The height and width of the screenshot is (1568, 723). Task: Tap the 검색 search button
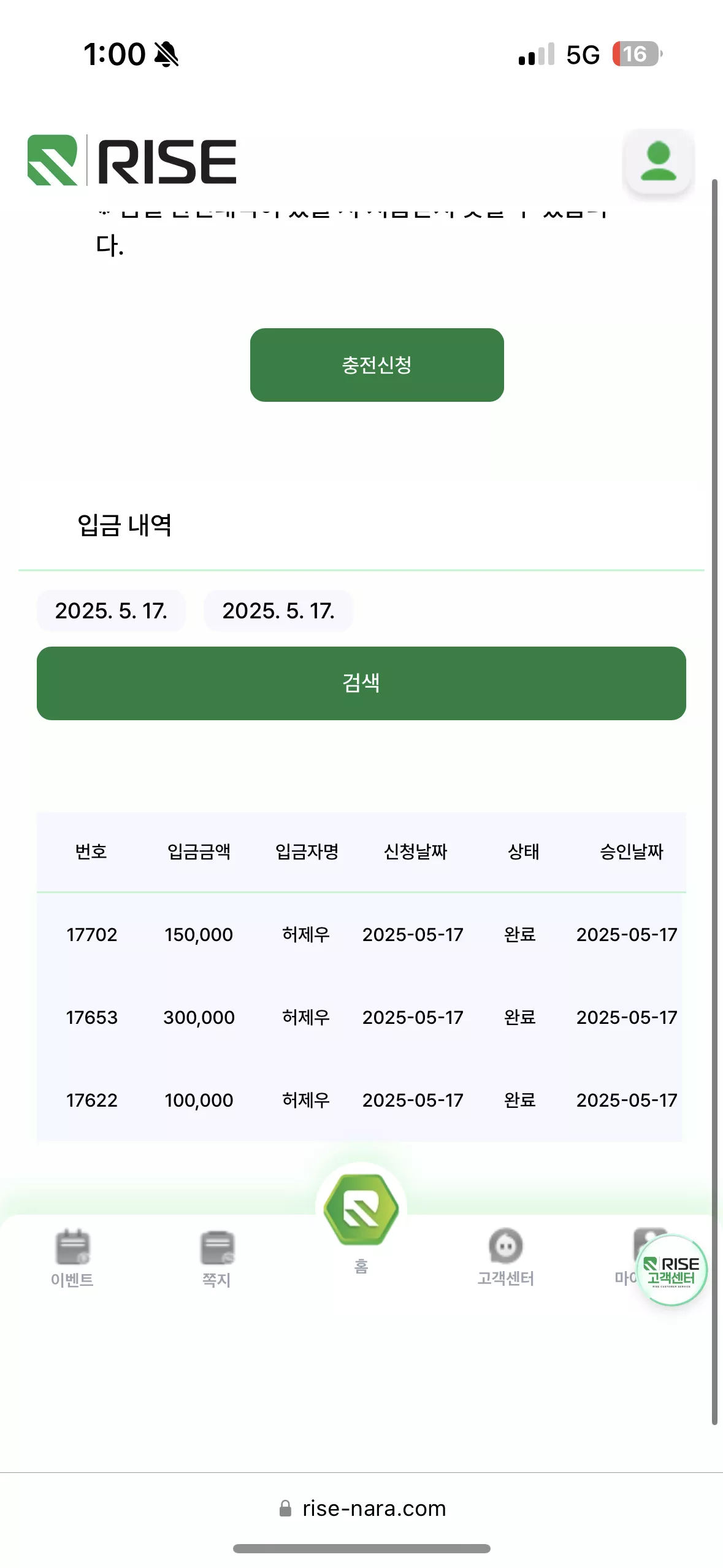pyautogui.click(x=361, y=683)
